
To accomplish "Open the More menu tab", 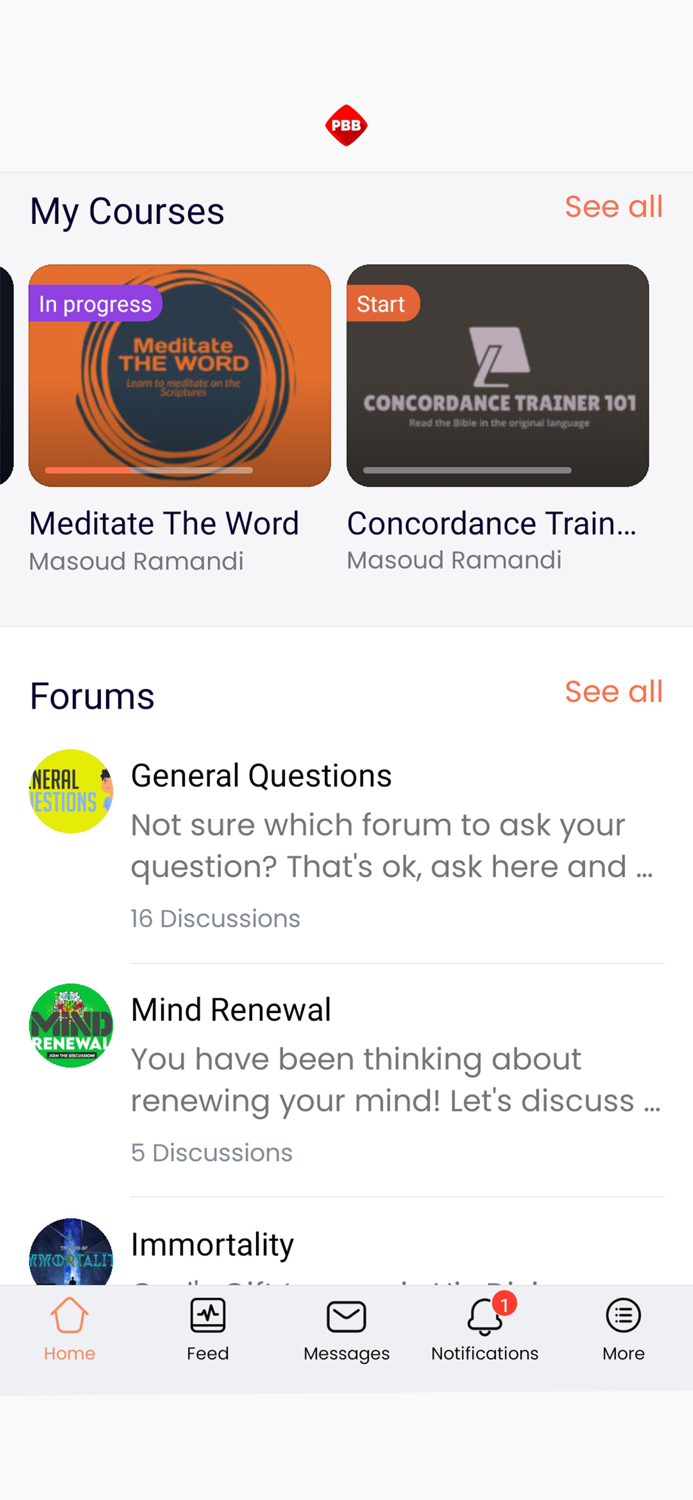I will pos(623,1329).
